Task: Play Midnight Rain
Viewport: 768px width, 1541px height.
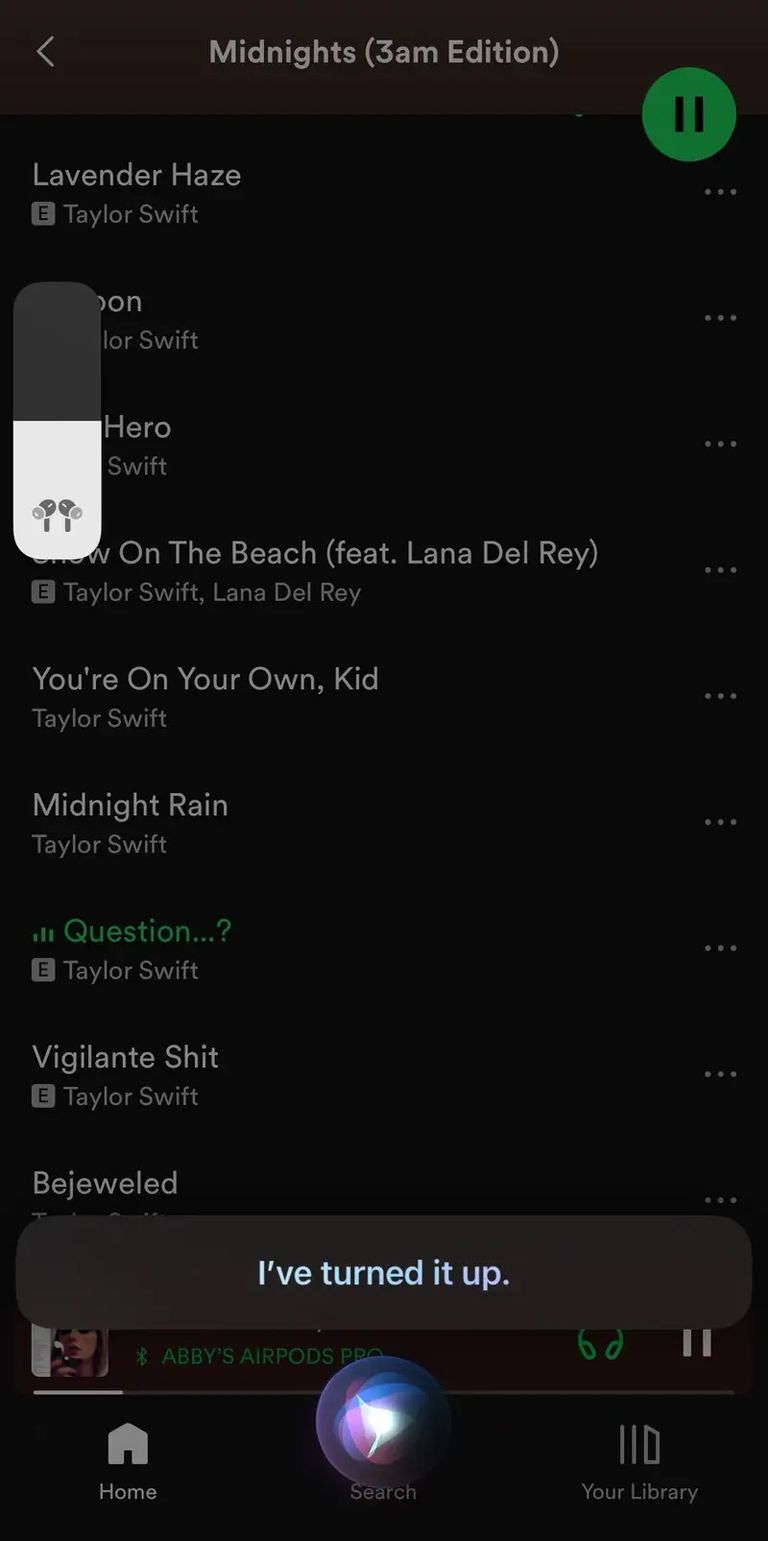Action: [x=130, y=806]
